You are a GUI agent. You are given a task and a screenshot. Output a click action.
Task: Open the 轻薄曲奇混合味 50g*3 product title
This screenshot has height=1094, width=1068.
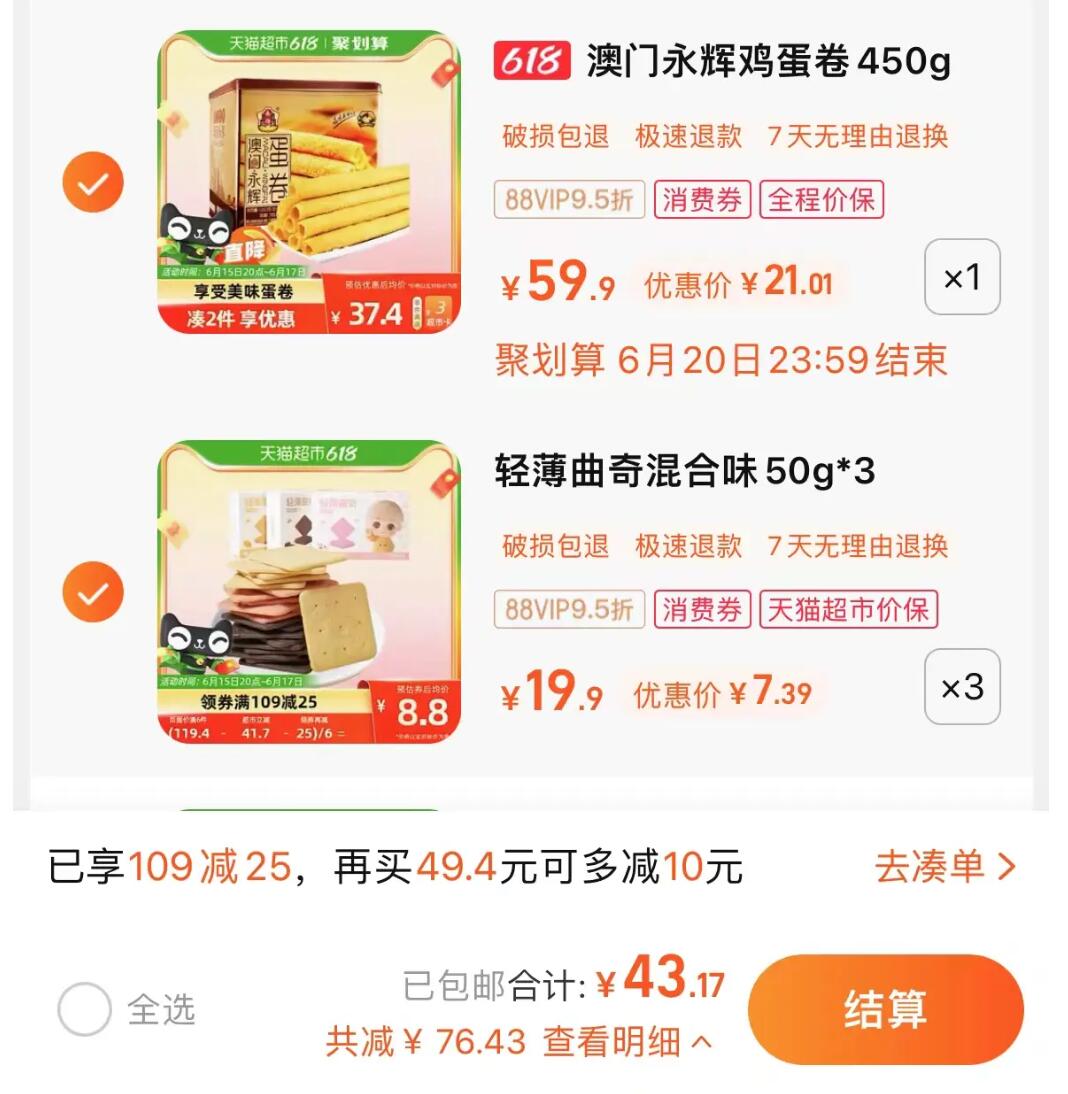click(685, 471)
